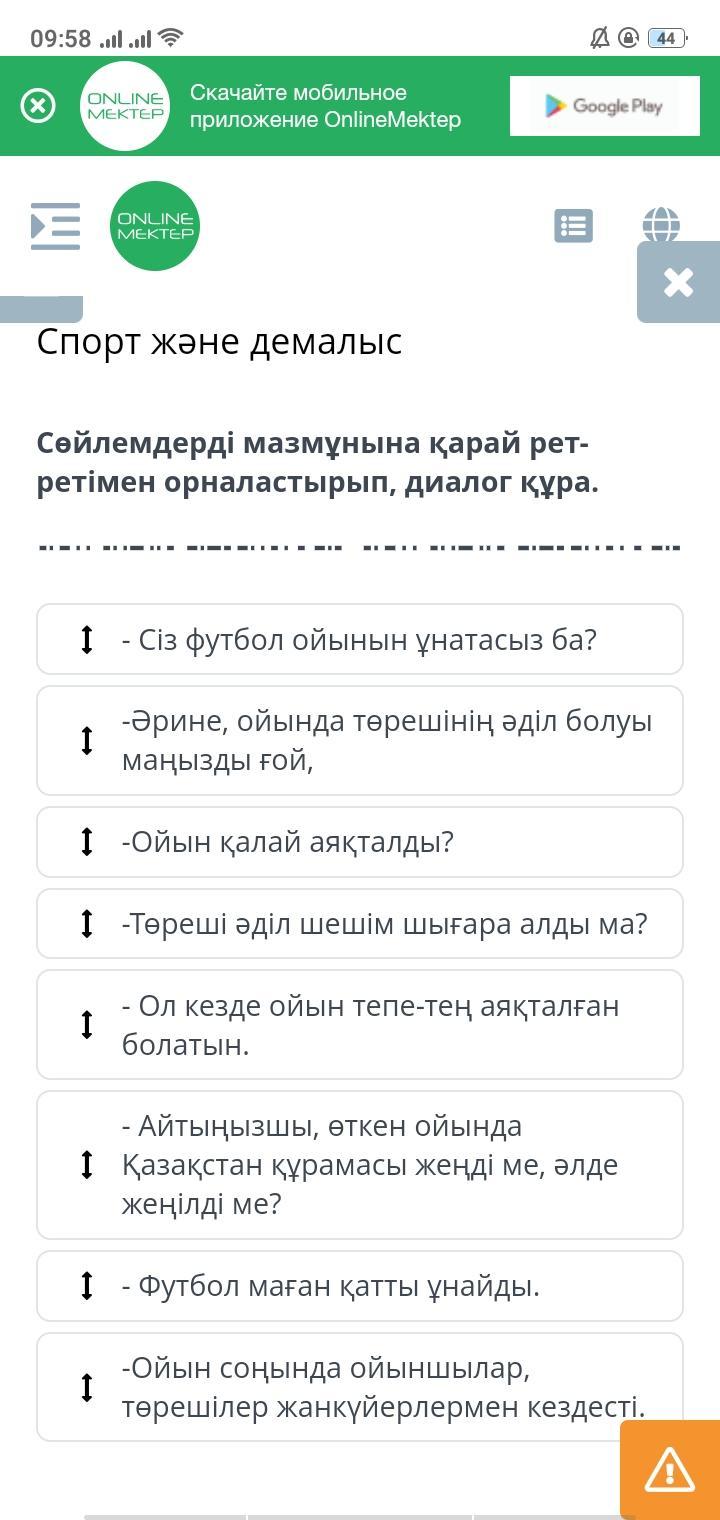
Task: Select sentence 'Ойын қалай аяқталды?'
Action: pos(360,842)
